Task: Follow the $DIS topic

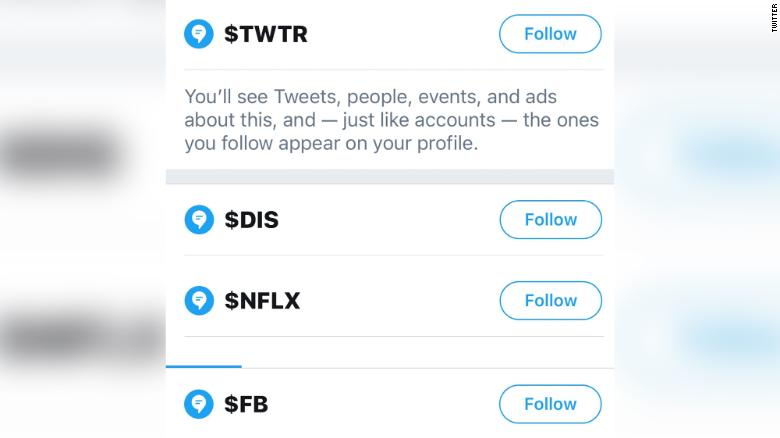Action: tap(550, 219)
